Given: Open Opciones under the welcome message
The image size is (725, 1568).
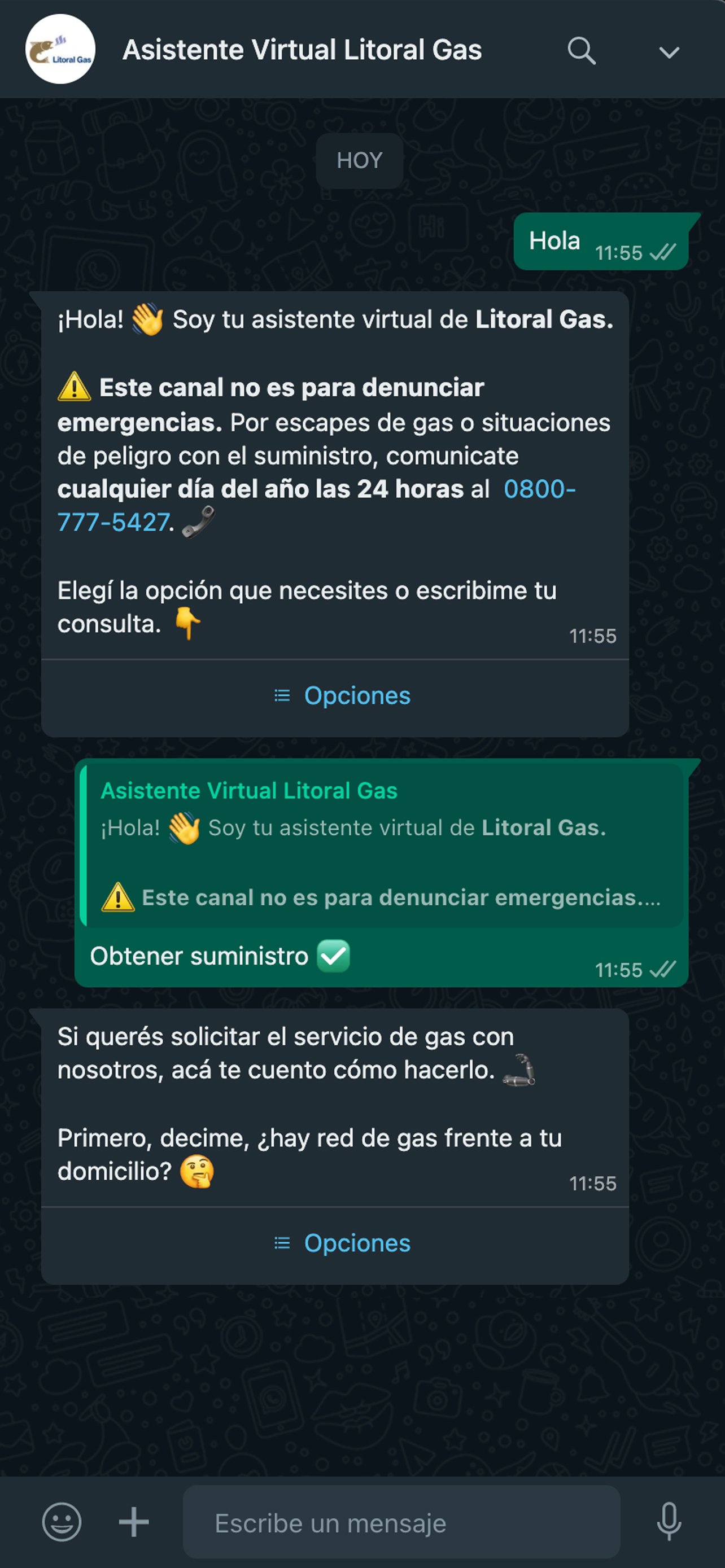Looking at the screenshot, I should coord(342,696).
